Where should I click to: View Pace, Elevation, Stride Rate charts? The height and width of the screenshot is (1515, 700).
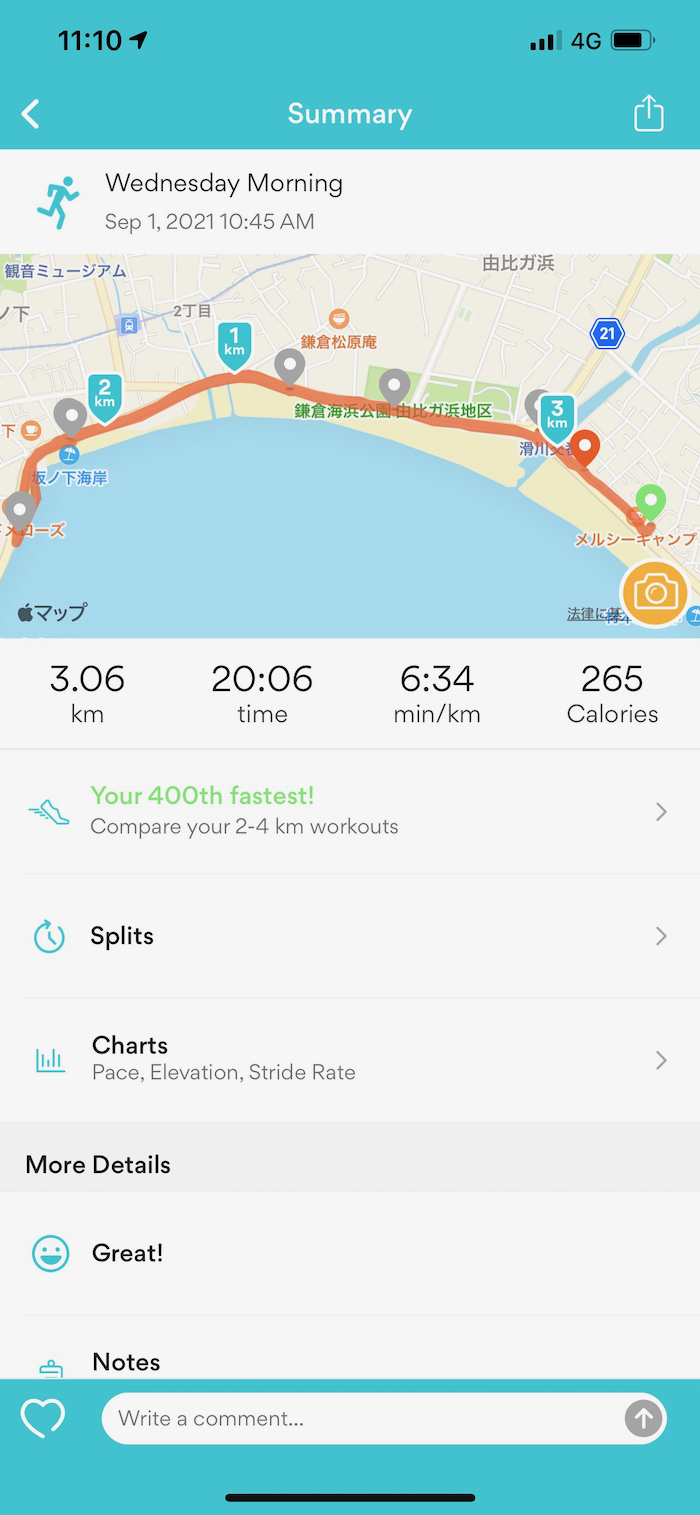[x=350, y=1059]
